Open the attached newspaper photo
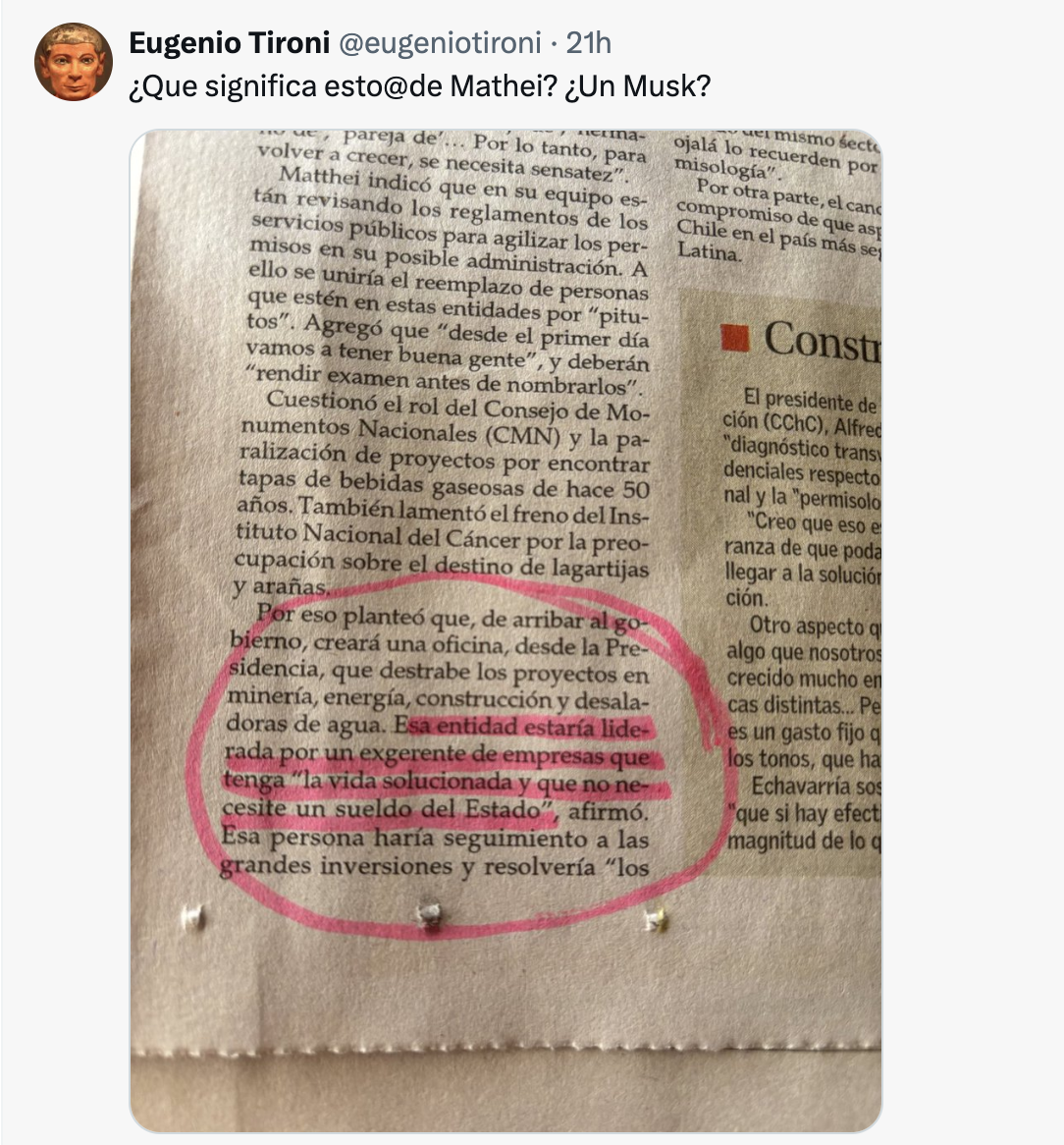Viewport: 1064px width, 1145px height. [505, 630]
